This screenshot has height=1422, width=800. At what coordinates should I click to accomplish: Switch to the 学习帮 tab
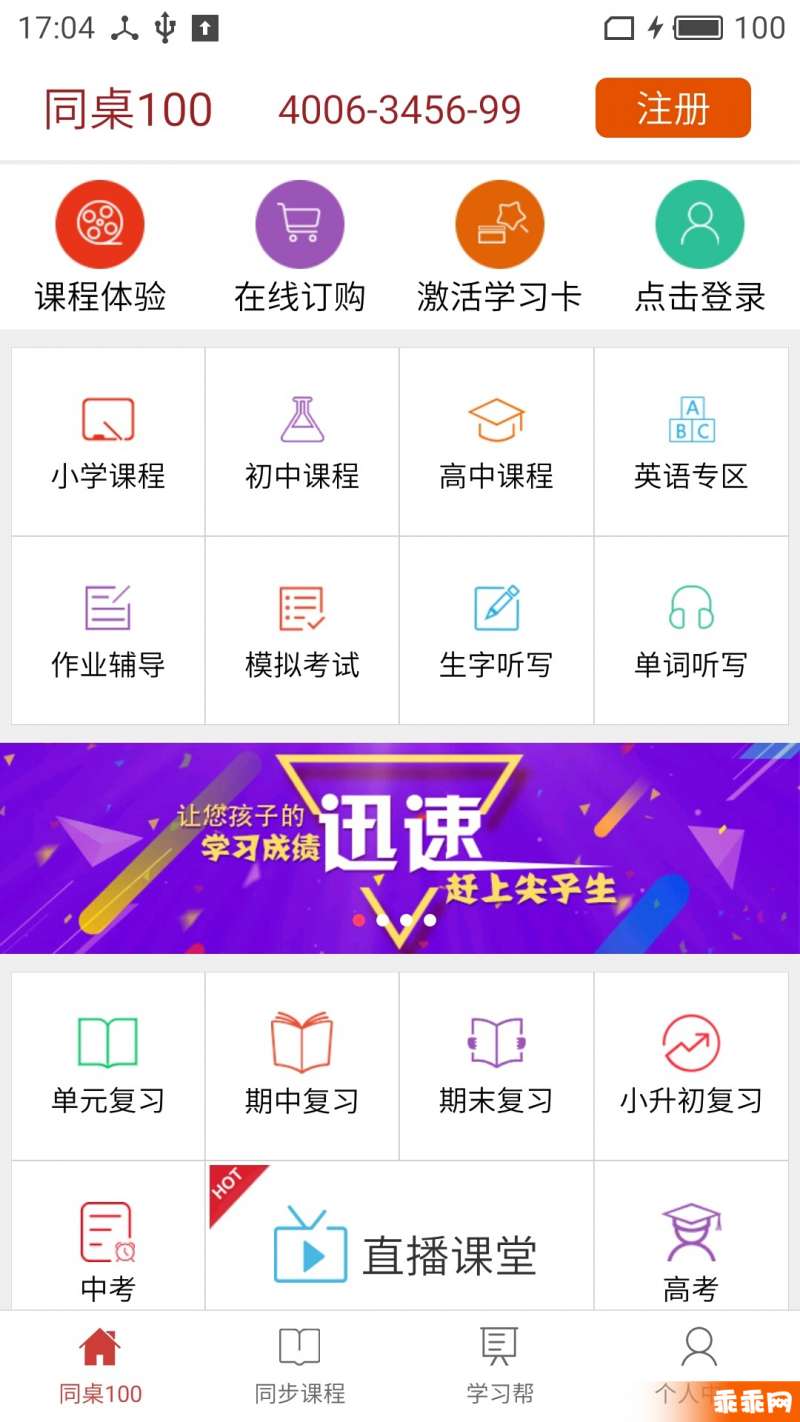(x=499, y=1365)
